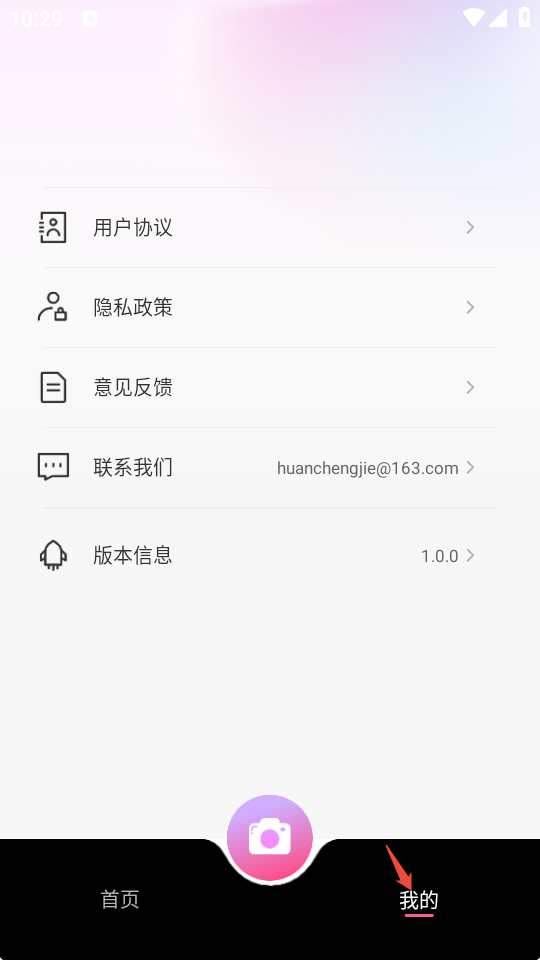Tap the pink camera button

point(269,838)
